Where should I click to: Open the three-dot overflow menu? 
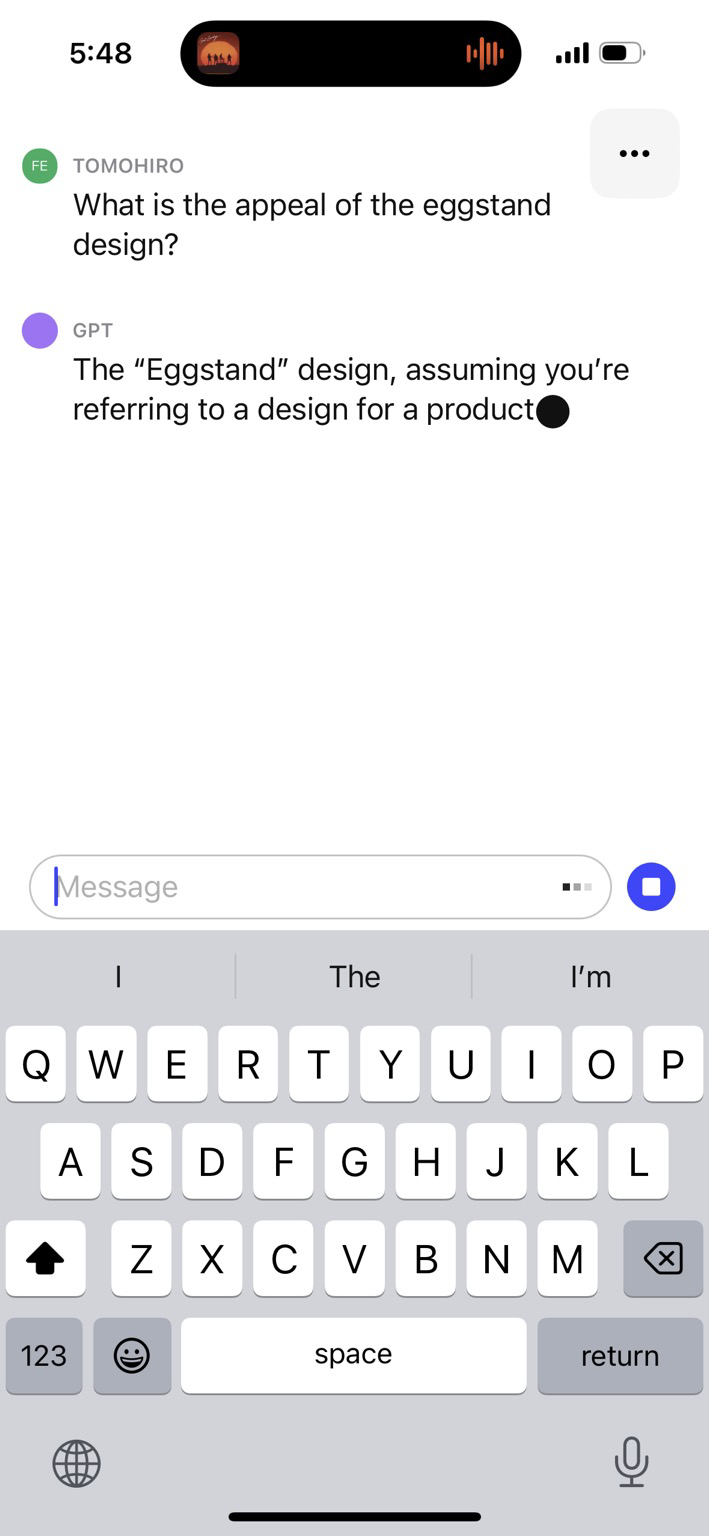[634, 153]
